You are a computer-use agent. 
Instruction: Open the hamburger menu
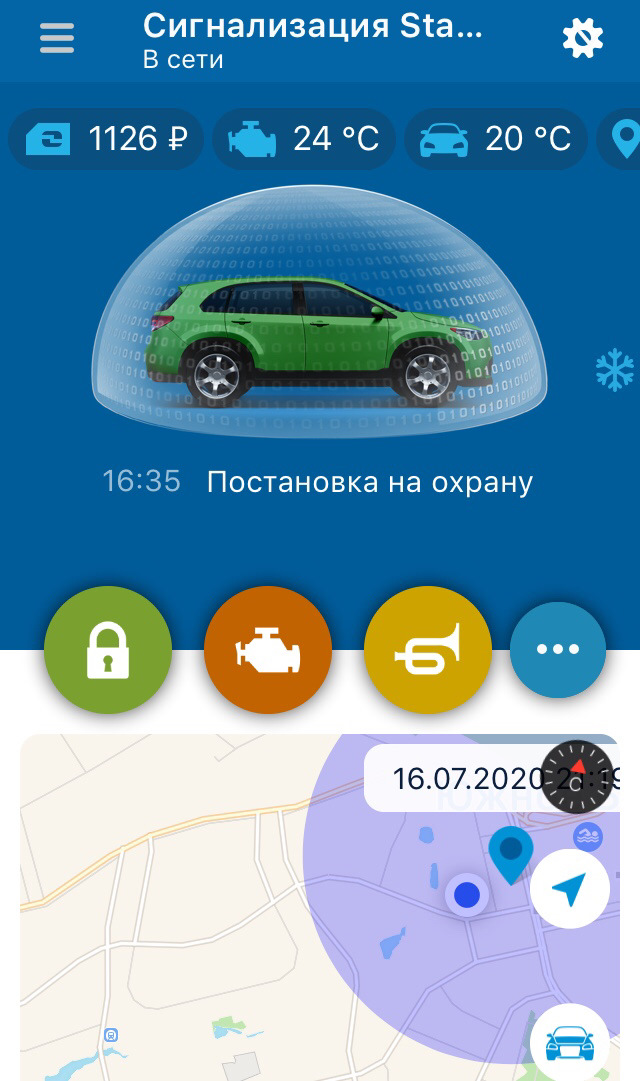[x=57, y=38]
